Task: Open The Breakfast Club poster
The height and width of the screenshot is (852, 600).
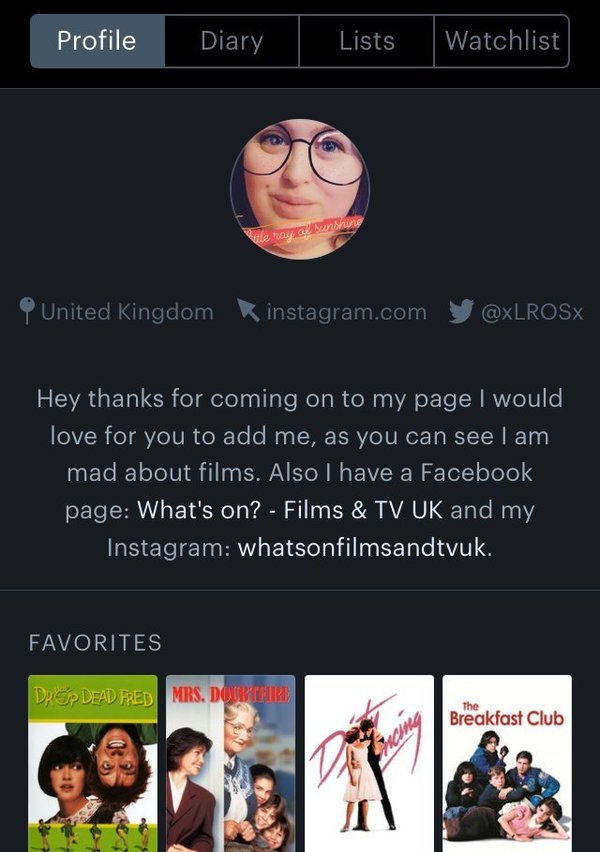Action: point(507,762)
